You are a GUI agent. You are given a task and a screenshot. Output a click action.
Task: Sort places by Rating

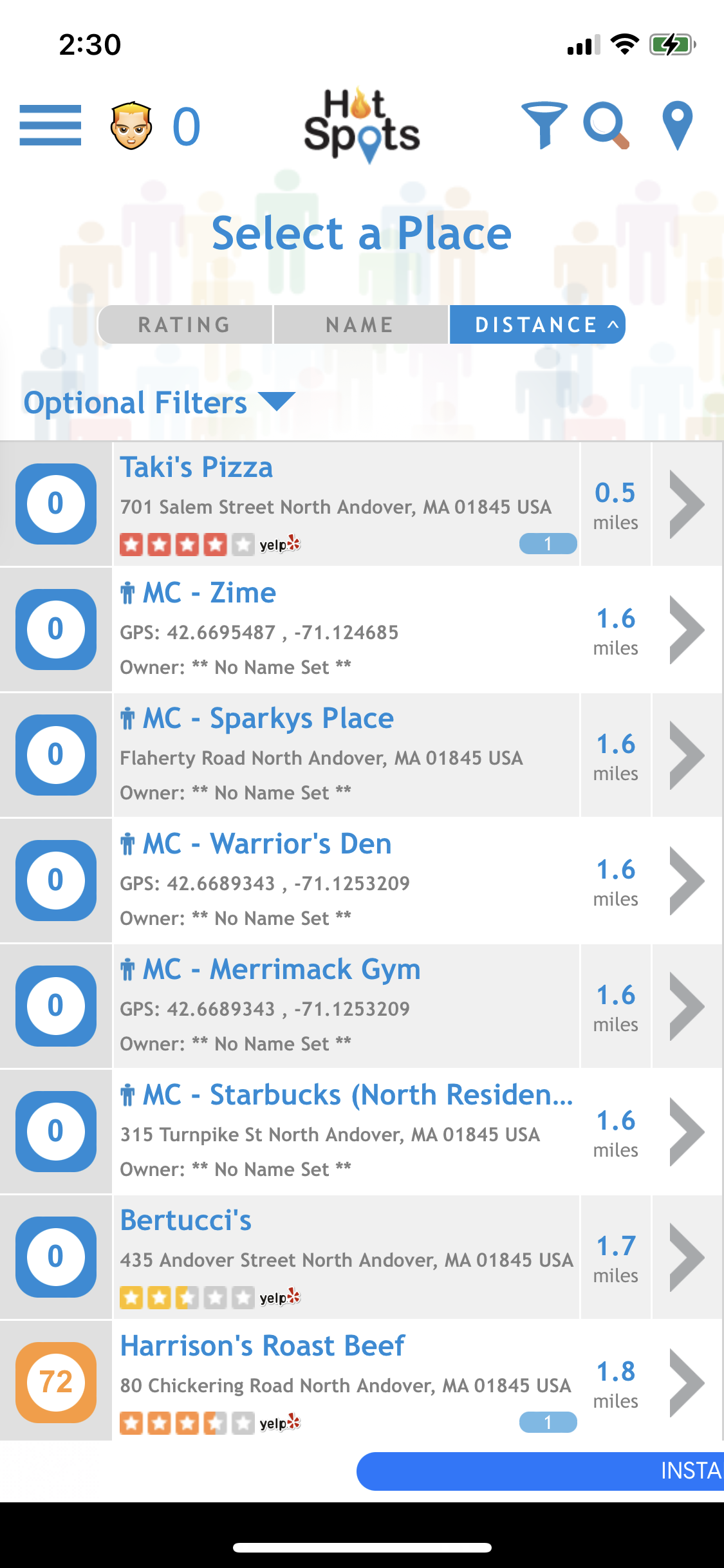185,324
